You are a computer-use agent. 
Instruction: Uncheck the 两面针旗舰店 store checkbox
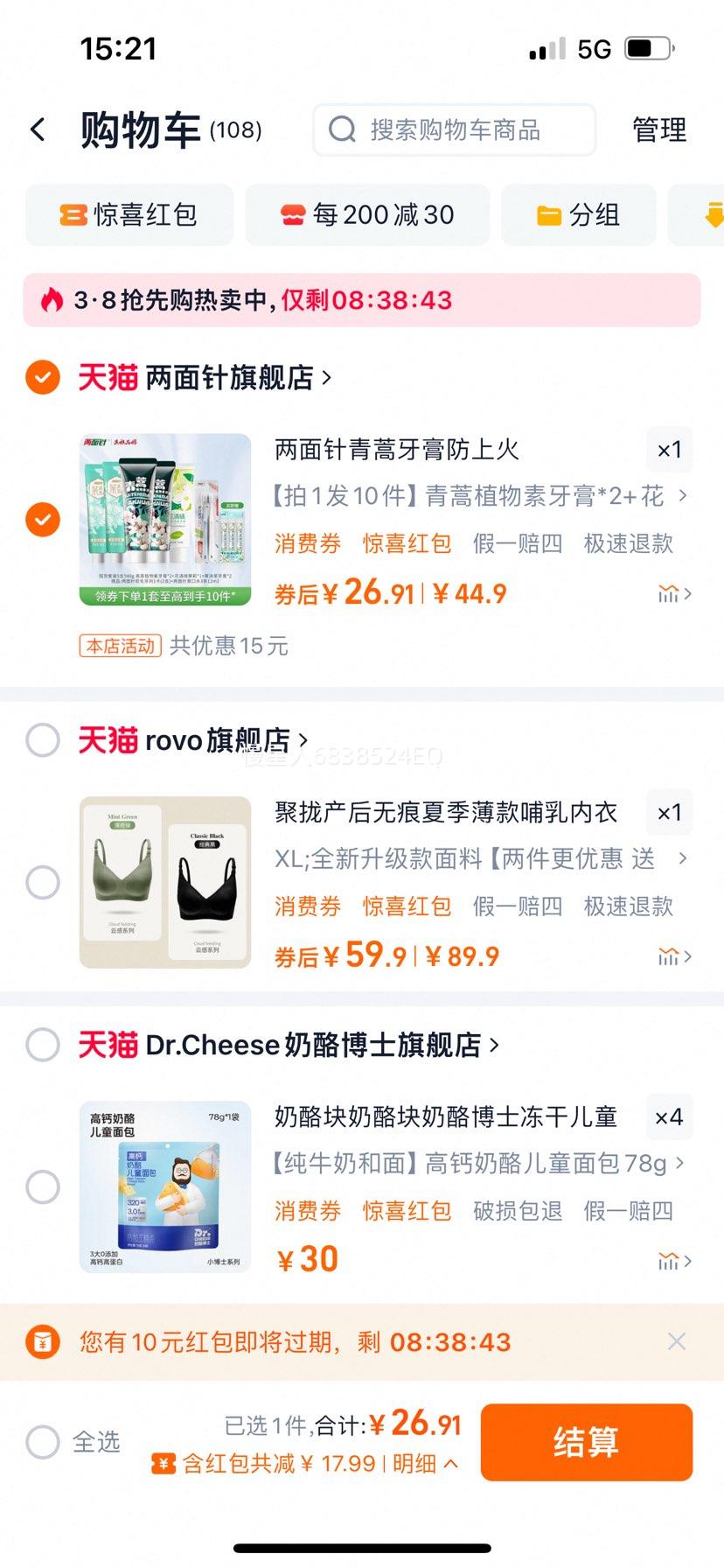[x=42, y=379]
